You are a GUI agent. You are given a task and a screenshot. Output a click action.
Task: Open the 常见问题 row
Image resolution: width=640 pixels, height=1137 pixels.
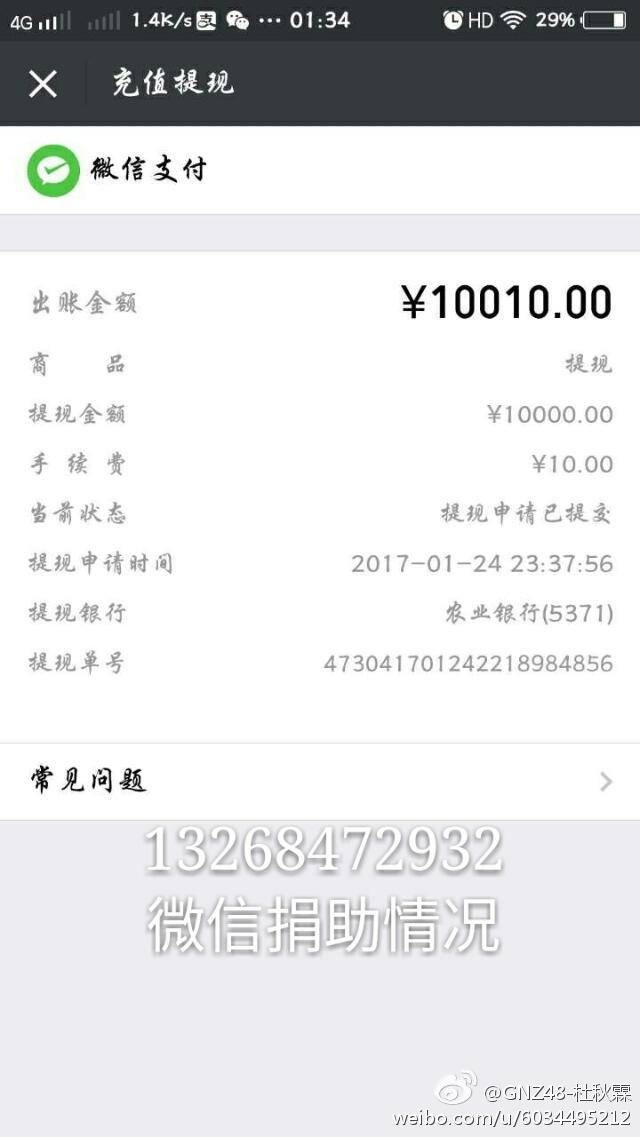[x=320, y=782]
